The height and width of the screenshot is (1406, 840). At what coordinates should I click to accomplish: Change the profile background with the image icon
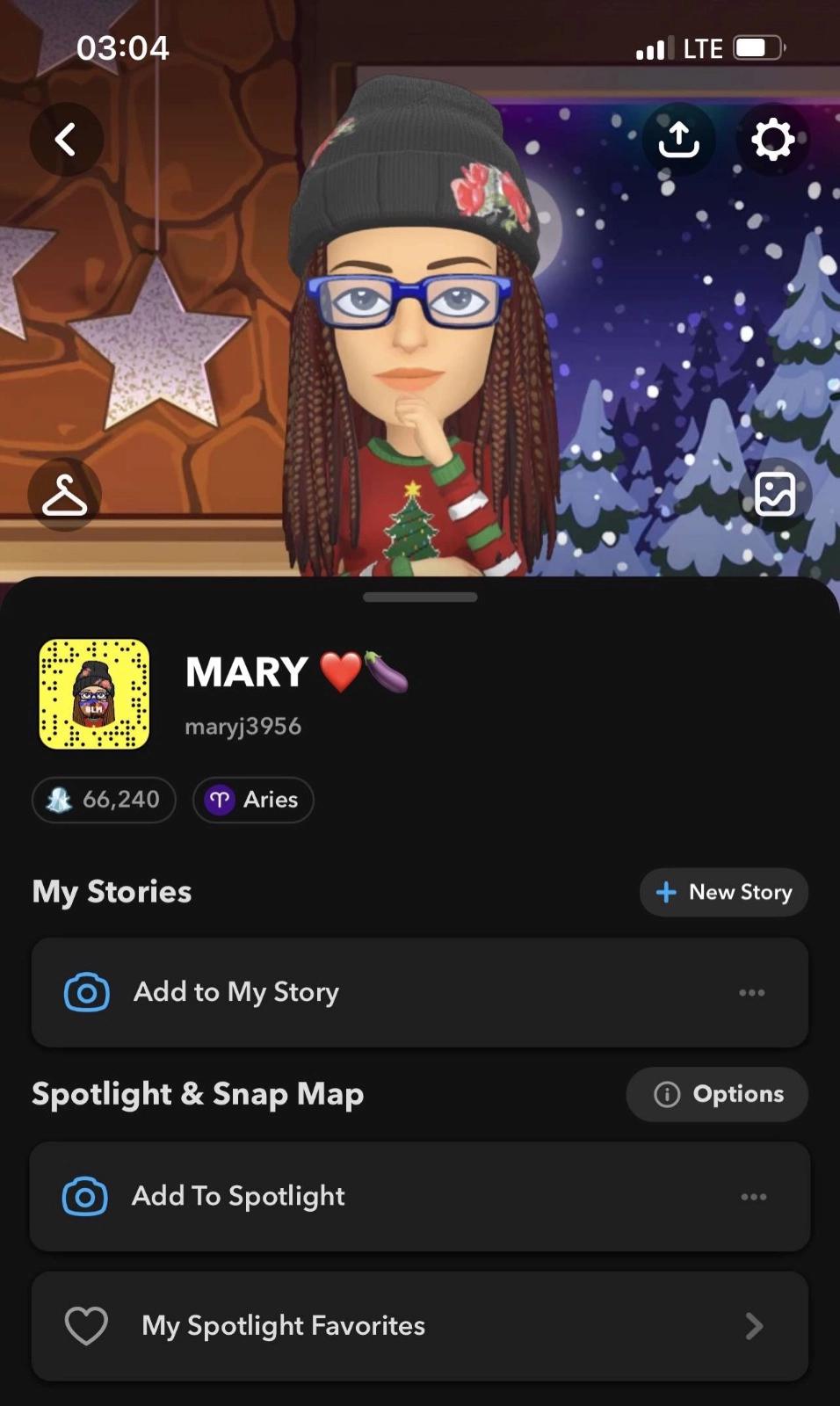pyautogui.click(x=774, y=494)
